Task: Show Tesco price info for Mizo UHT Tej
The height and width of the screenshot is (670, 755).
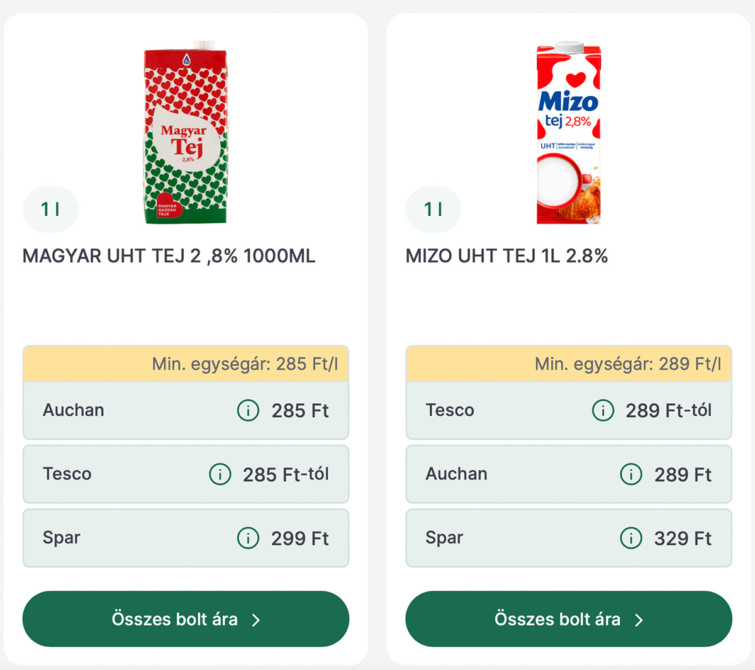Action: tap(602, 410)
